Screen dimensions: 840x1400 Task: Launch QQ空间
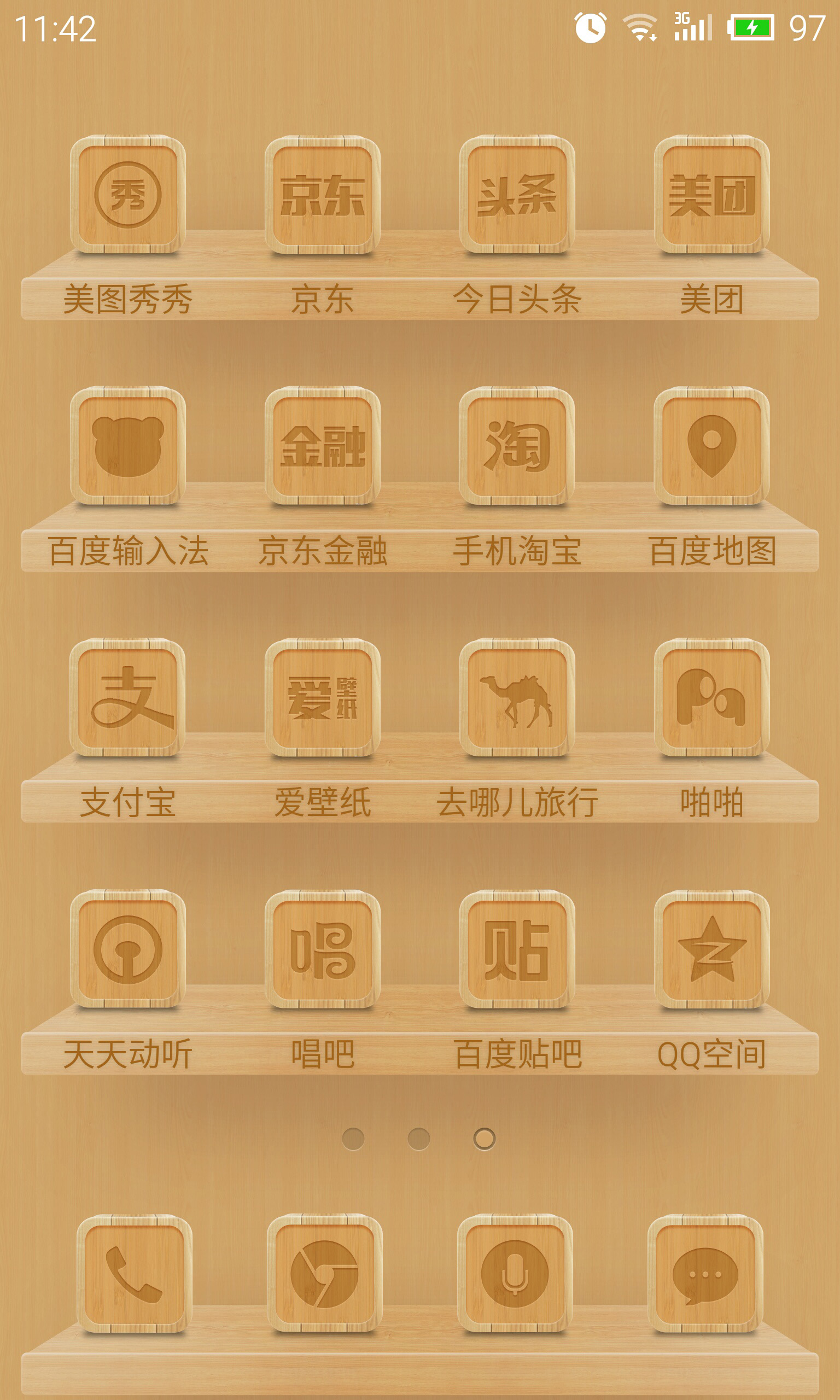click(x=711, y=949)
